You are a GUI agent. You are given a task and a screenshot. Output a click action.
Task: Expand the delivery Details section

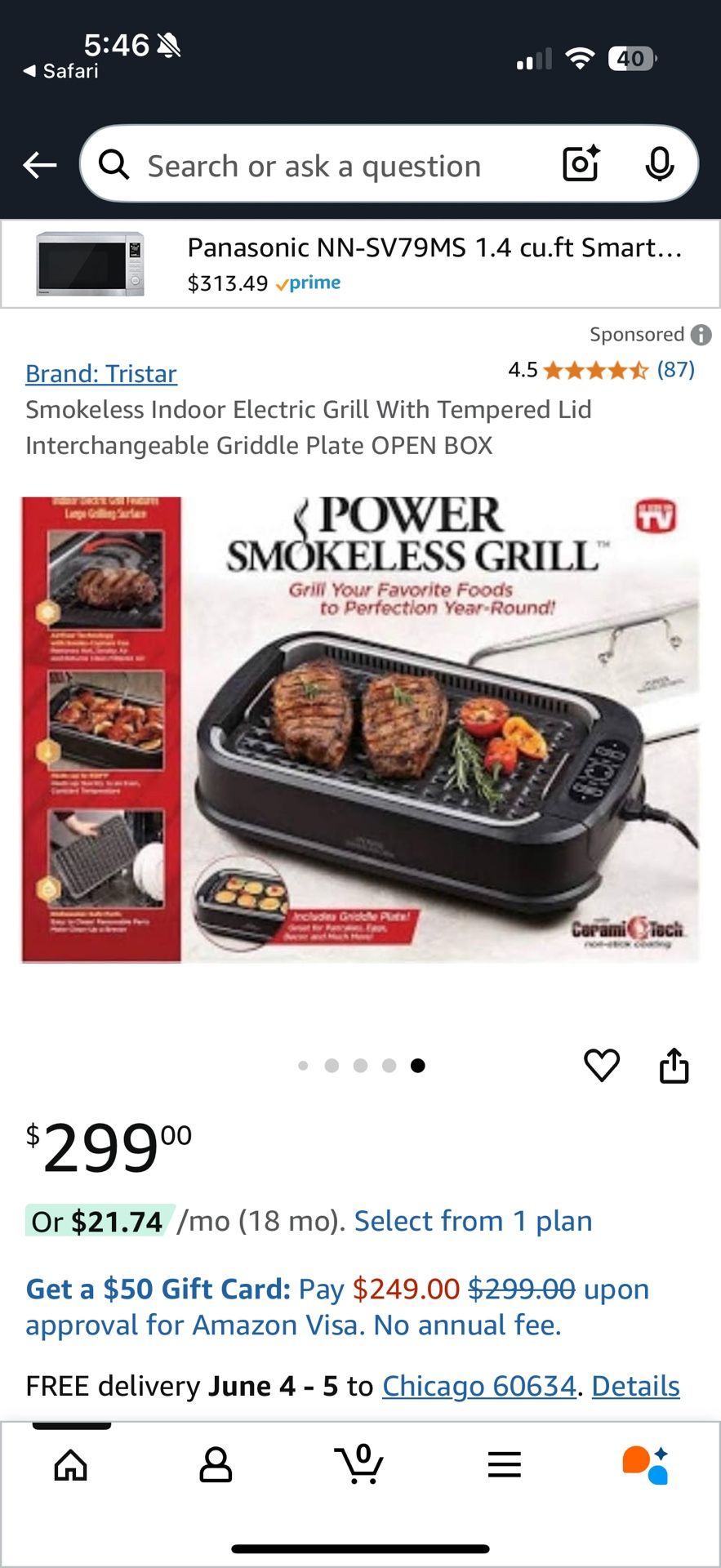coord(634,1386)
